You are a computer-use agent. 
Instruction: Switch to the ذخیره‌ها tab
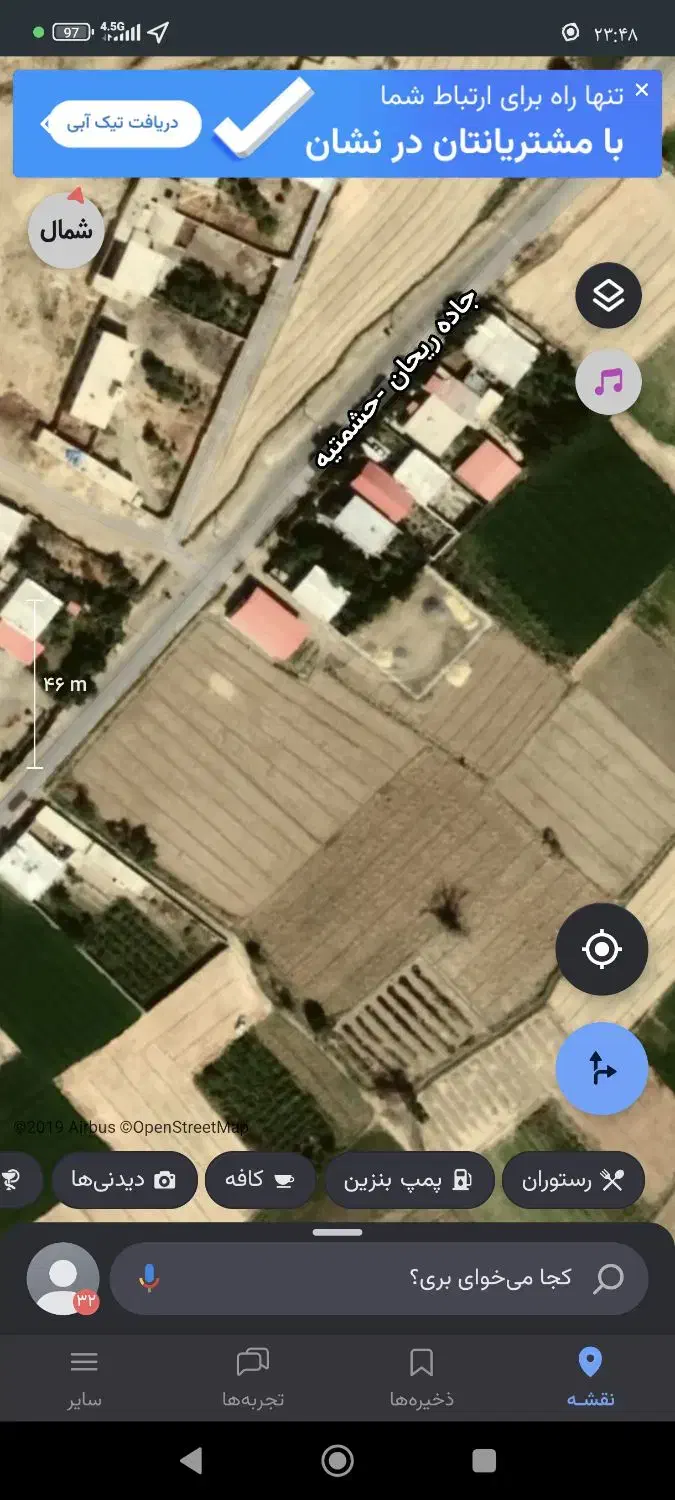(x=421, y=1377)
